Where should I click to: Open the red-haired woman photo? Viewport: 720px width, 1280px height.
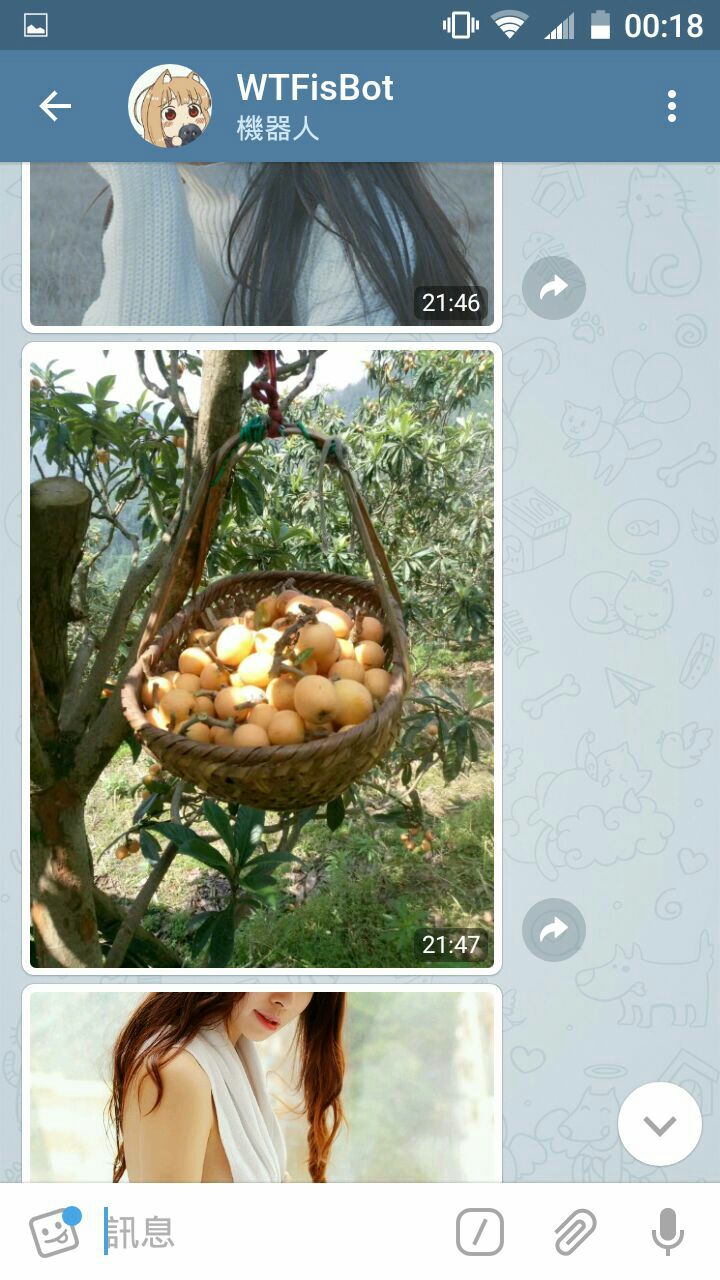pos(262,1087)
